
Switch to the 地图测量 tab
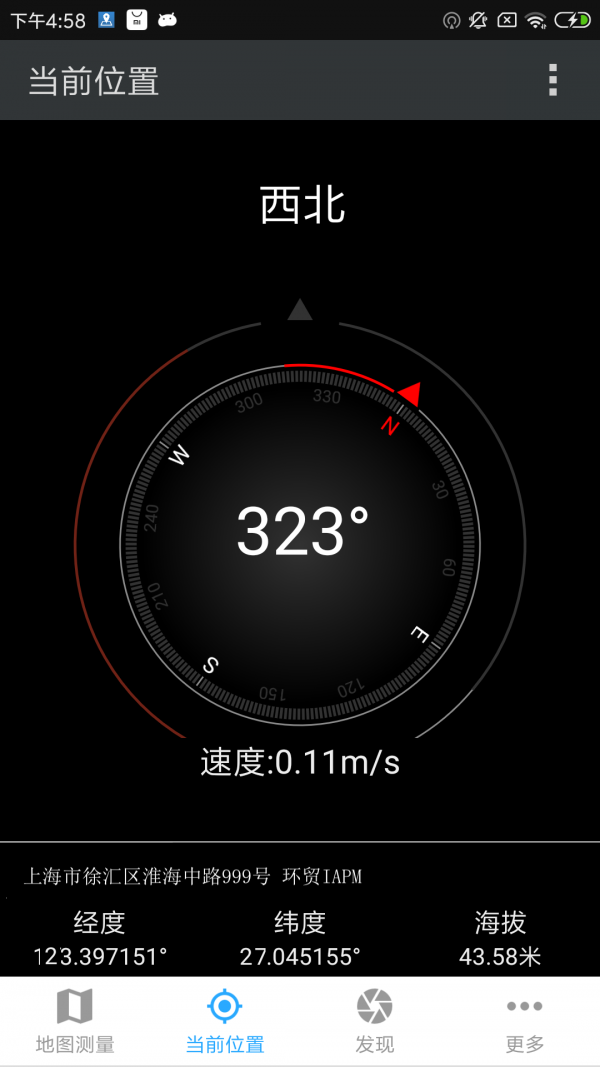click(75, 1021)
